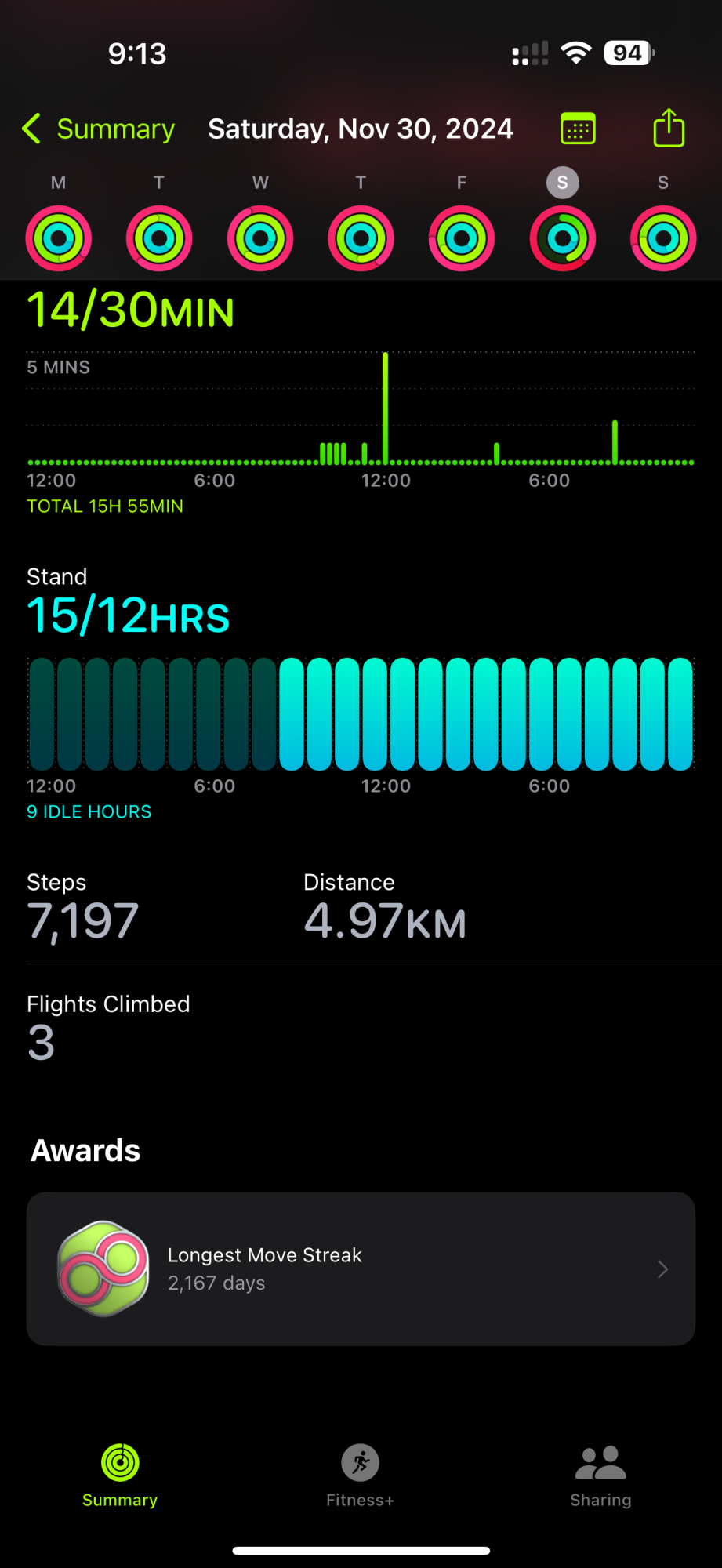722x1568 pixels.
Task: Select Thursday's activity rings
Action: (361, 238)
